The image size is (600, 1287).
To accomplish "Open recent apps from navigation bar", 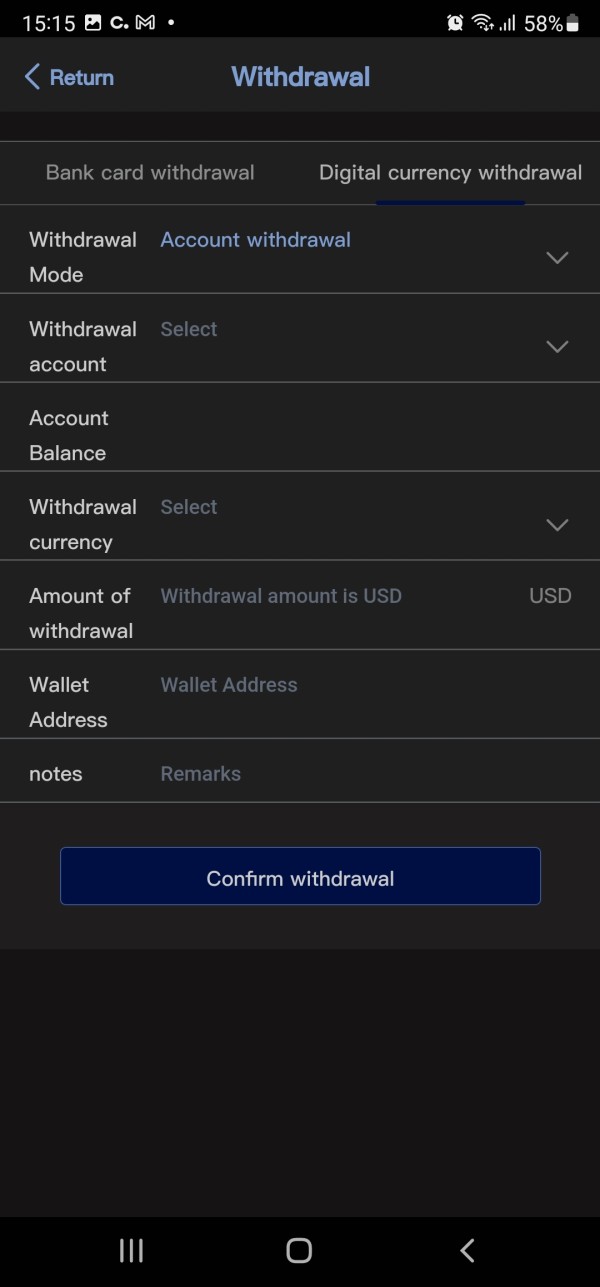I will click(x=131, y=1250).
